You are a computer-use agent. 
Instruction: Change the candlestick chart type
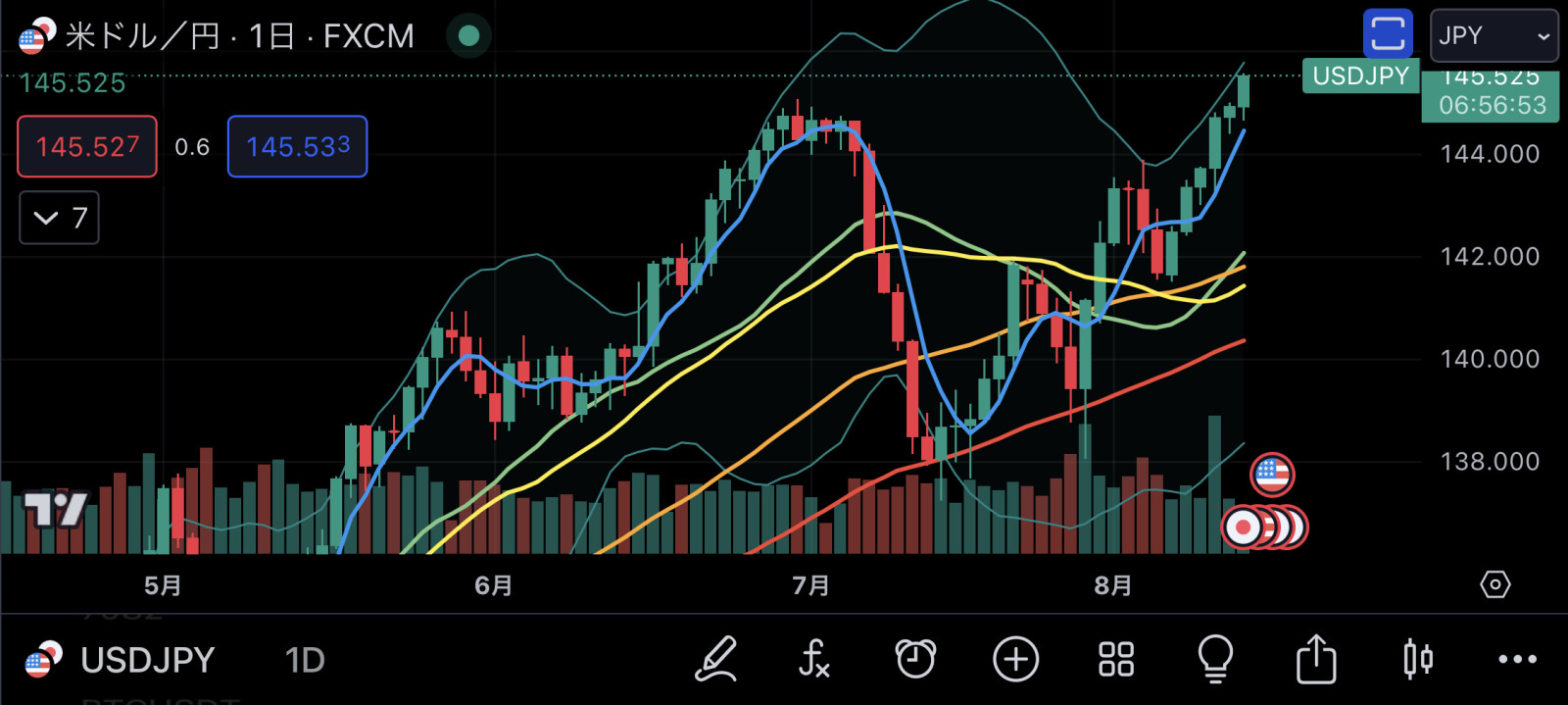(1417, 659)
